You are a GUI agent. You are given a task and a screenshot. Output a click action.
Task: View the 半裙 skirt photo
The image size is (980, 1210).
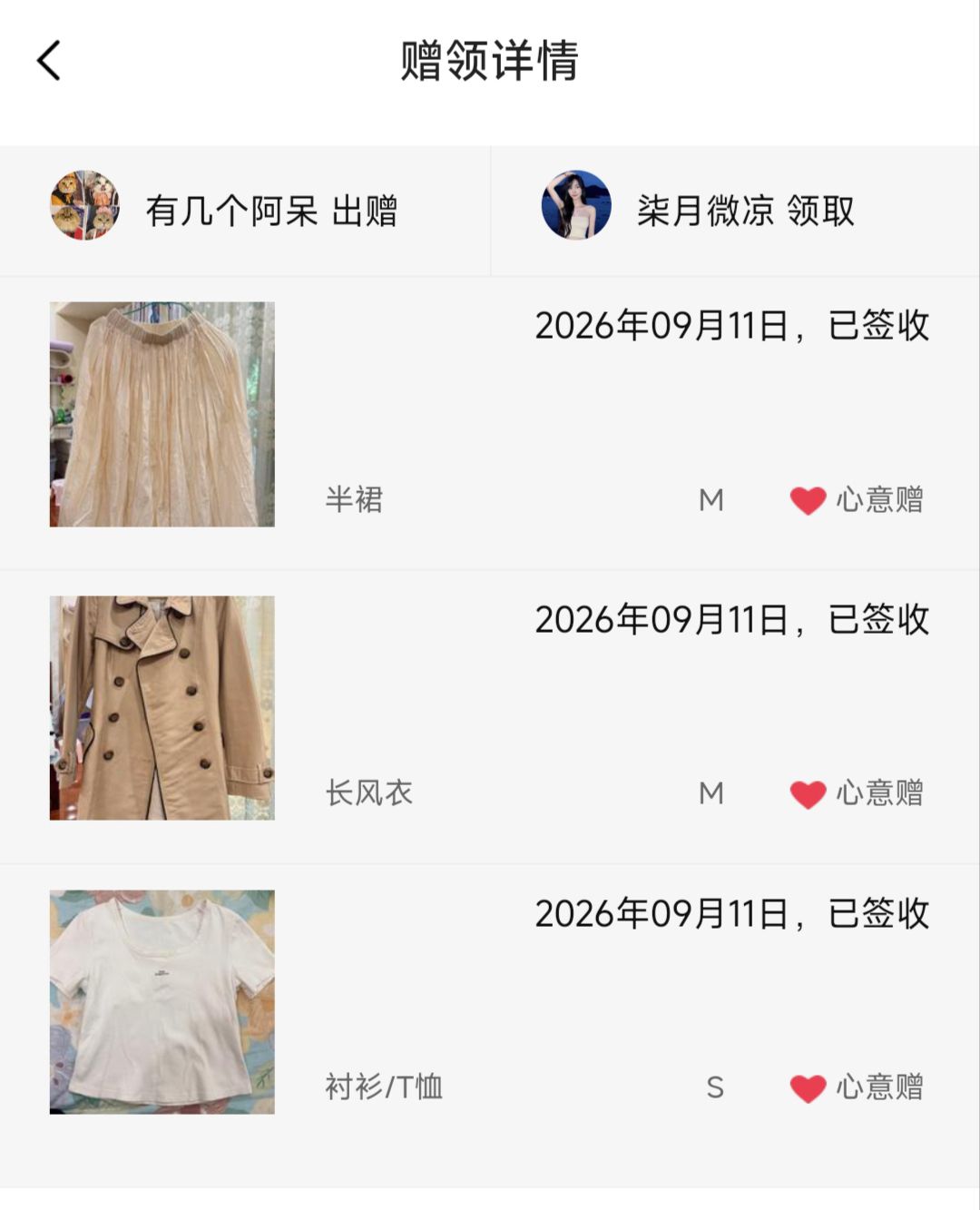click(162, 414)
